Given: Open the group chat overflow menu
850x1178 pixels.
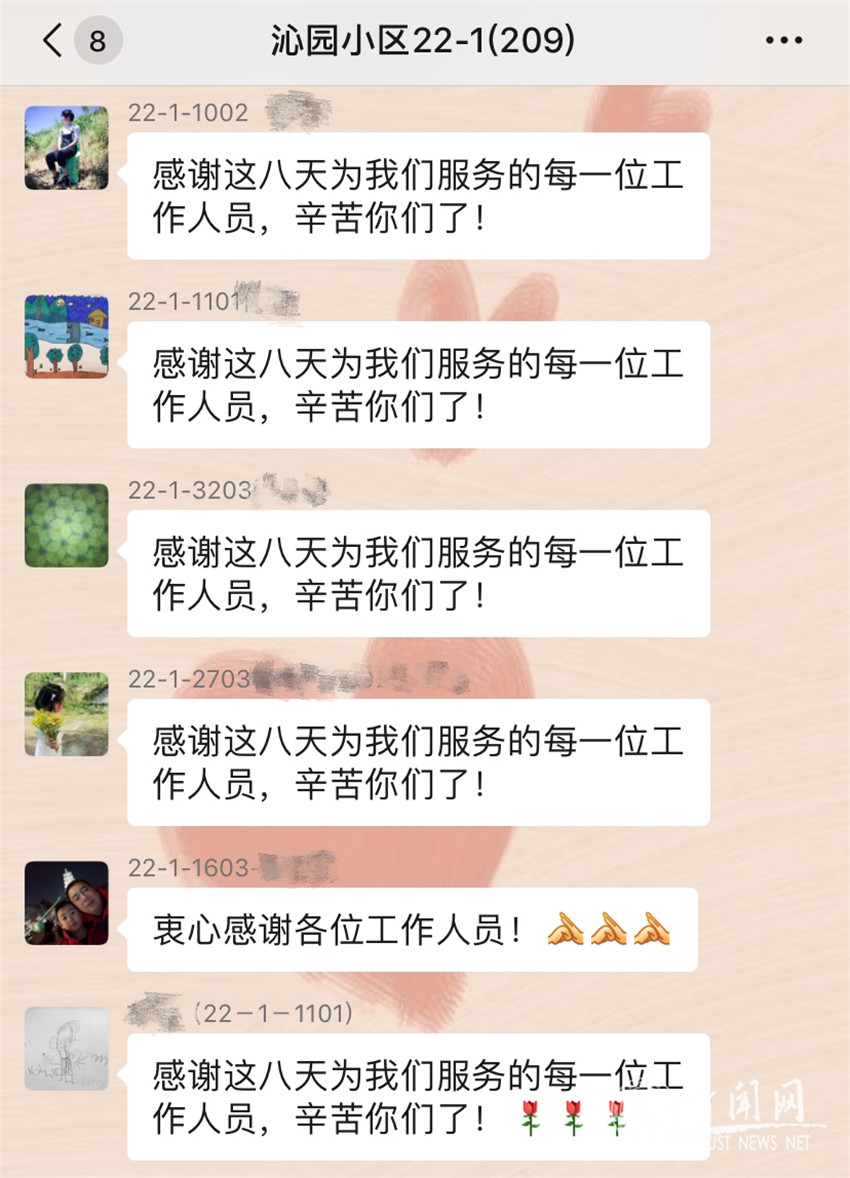Looking at the screenshot, I should [783, 41].
